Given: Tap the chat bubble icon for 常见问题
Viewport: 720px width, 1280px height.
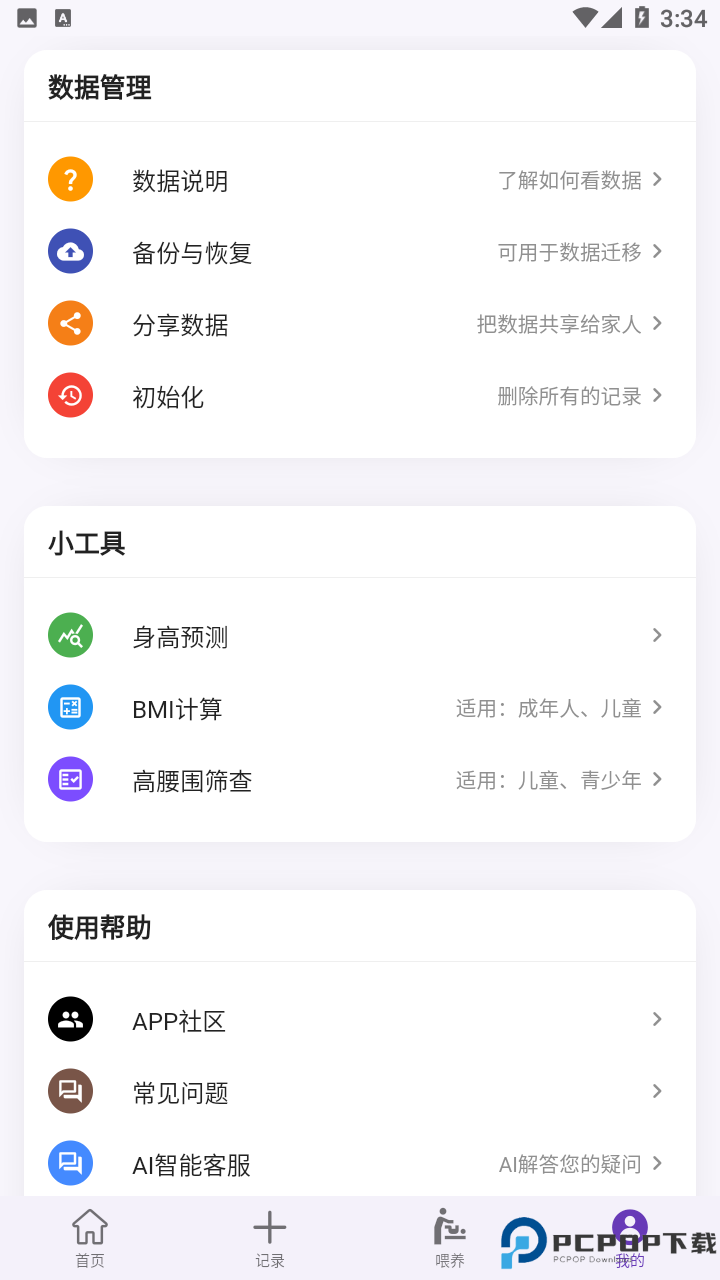Looking at the screenshot, I should [x=70, y=1091].
